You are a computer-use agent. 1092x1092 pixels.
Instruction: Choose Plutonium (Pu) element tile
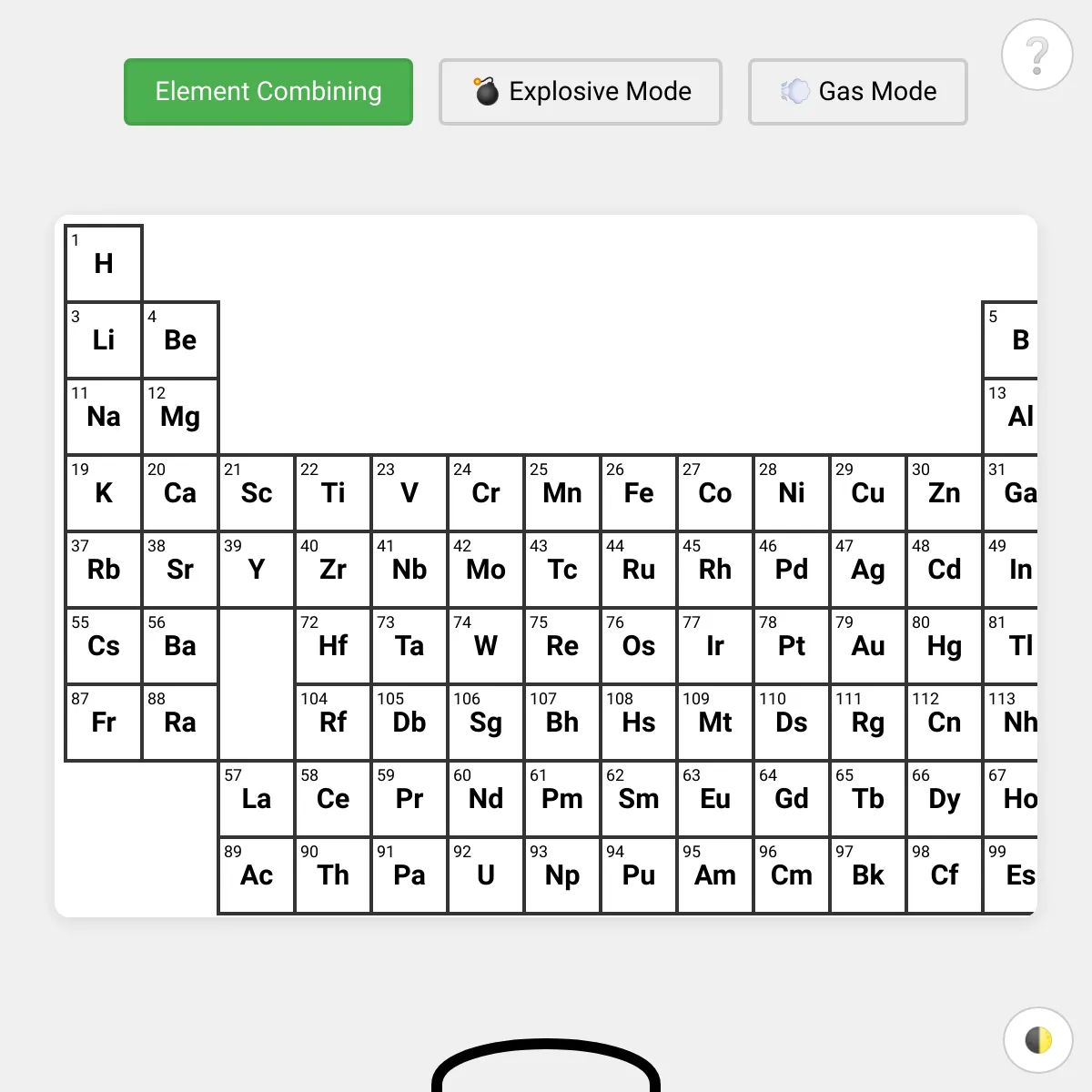click(x=639, y=875)
